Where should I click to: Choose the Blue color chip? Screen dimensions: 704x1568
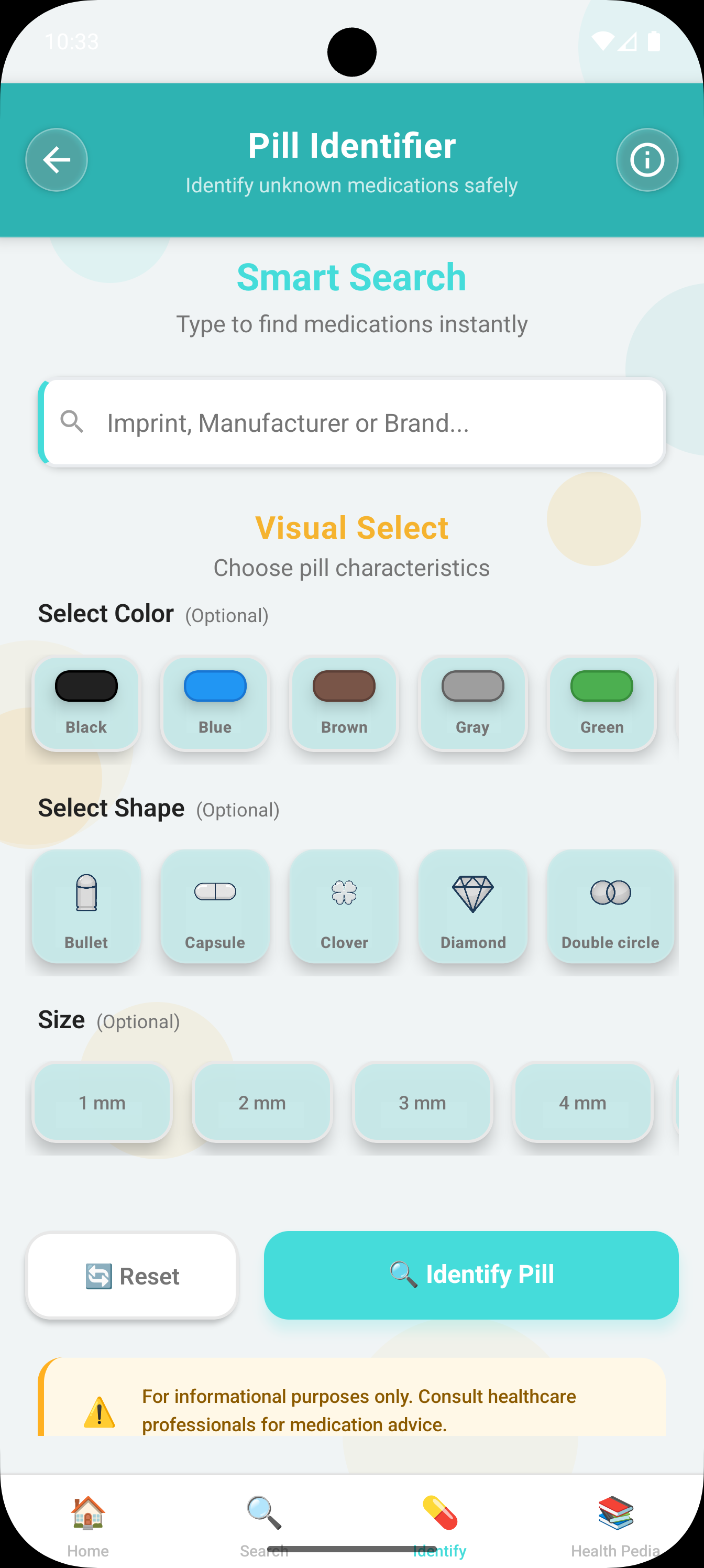pos(215,703)
